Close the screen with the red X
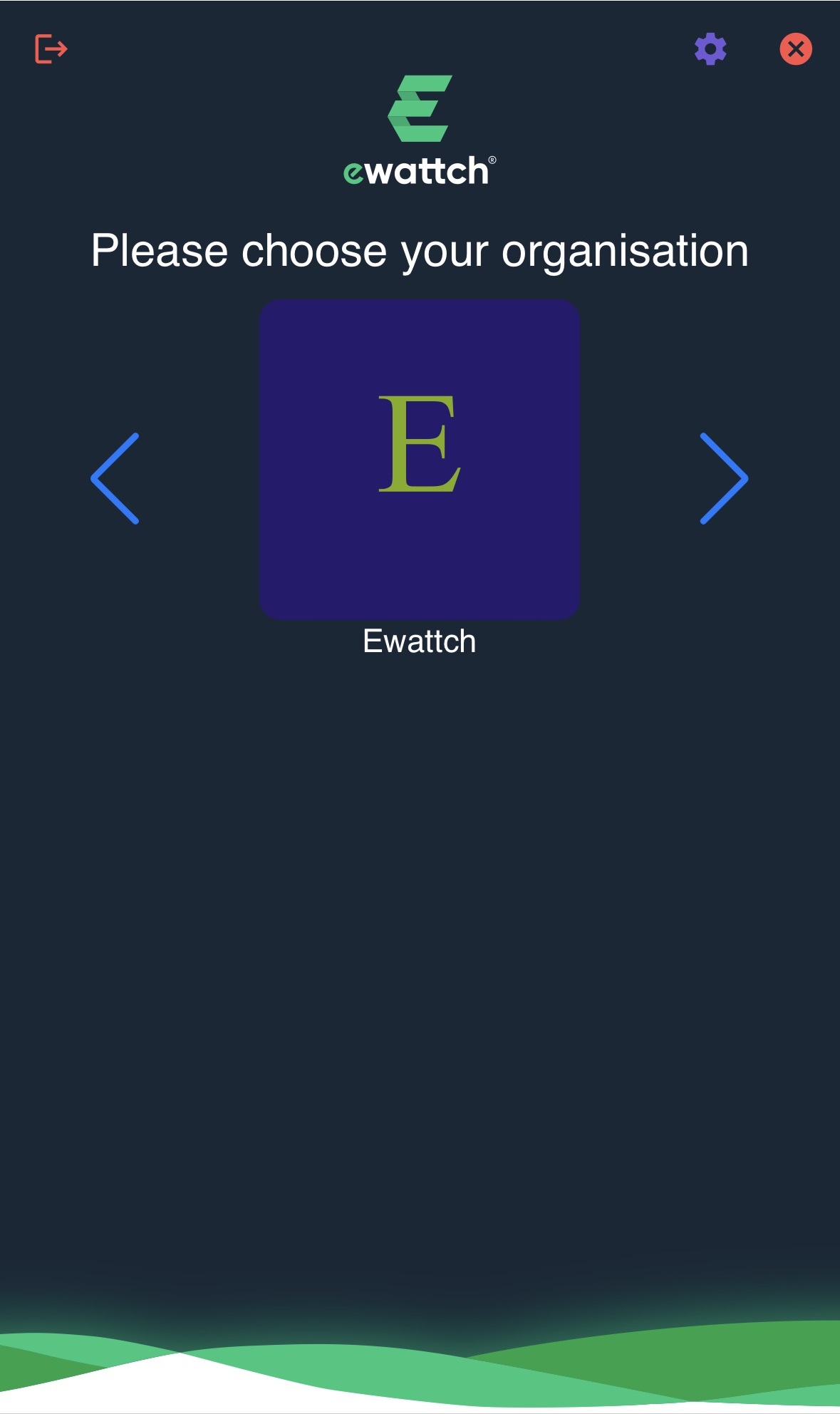This screenshot has height=1414, width=840. click(796, 49)
